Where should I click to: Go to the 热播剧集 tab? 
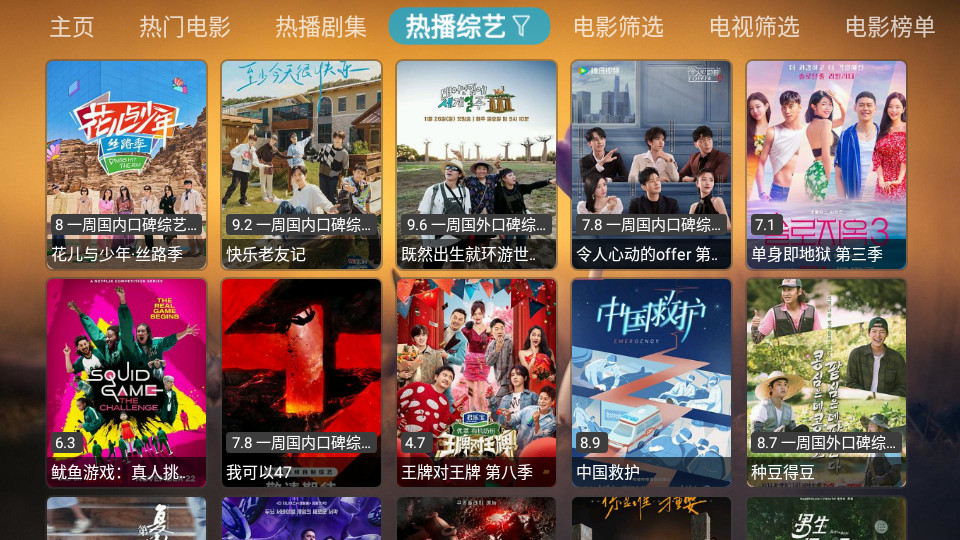pos(321,27)
